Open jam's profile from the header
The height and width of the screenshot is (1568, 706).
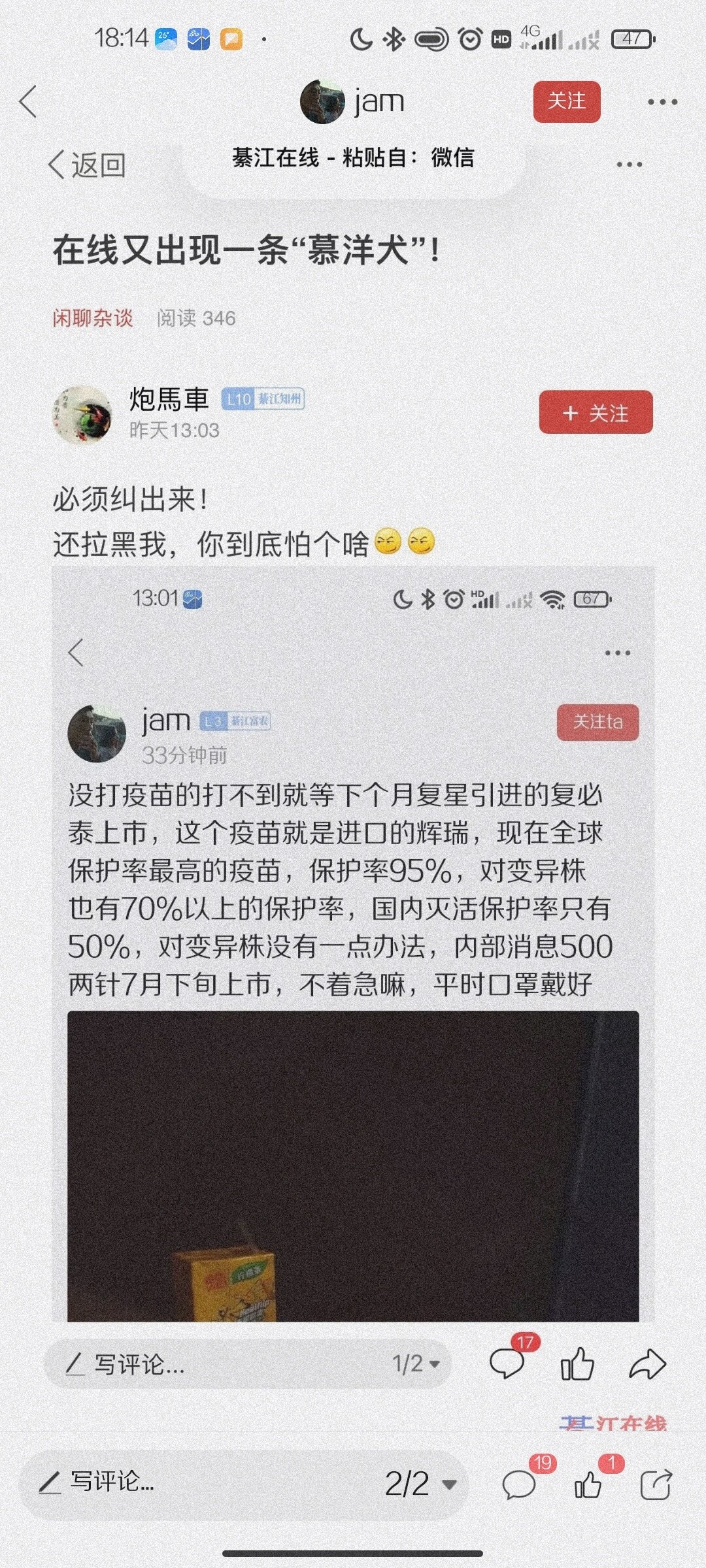(353, 102)
